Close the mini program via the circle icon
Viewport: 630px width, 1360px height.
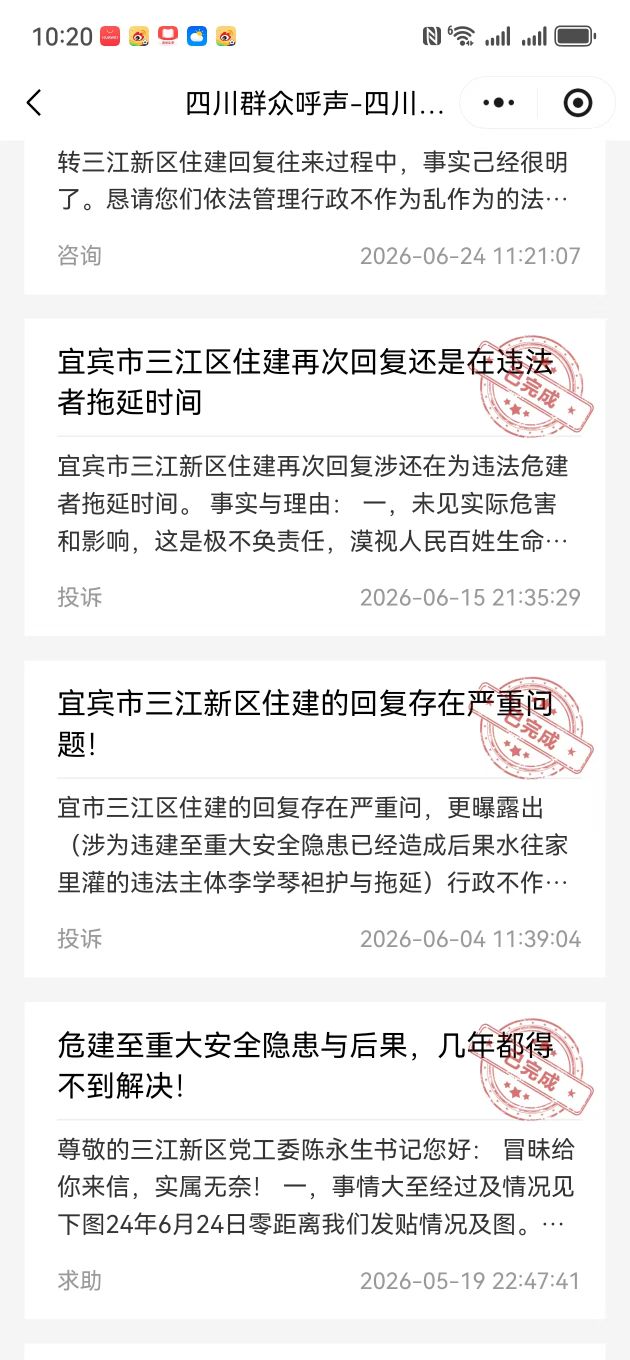pyautogui.click(x=578, y=103)
